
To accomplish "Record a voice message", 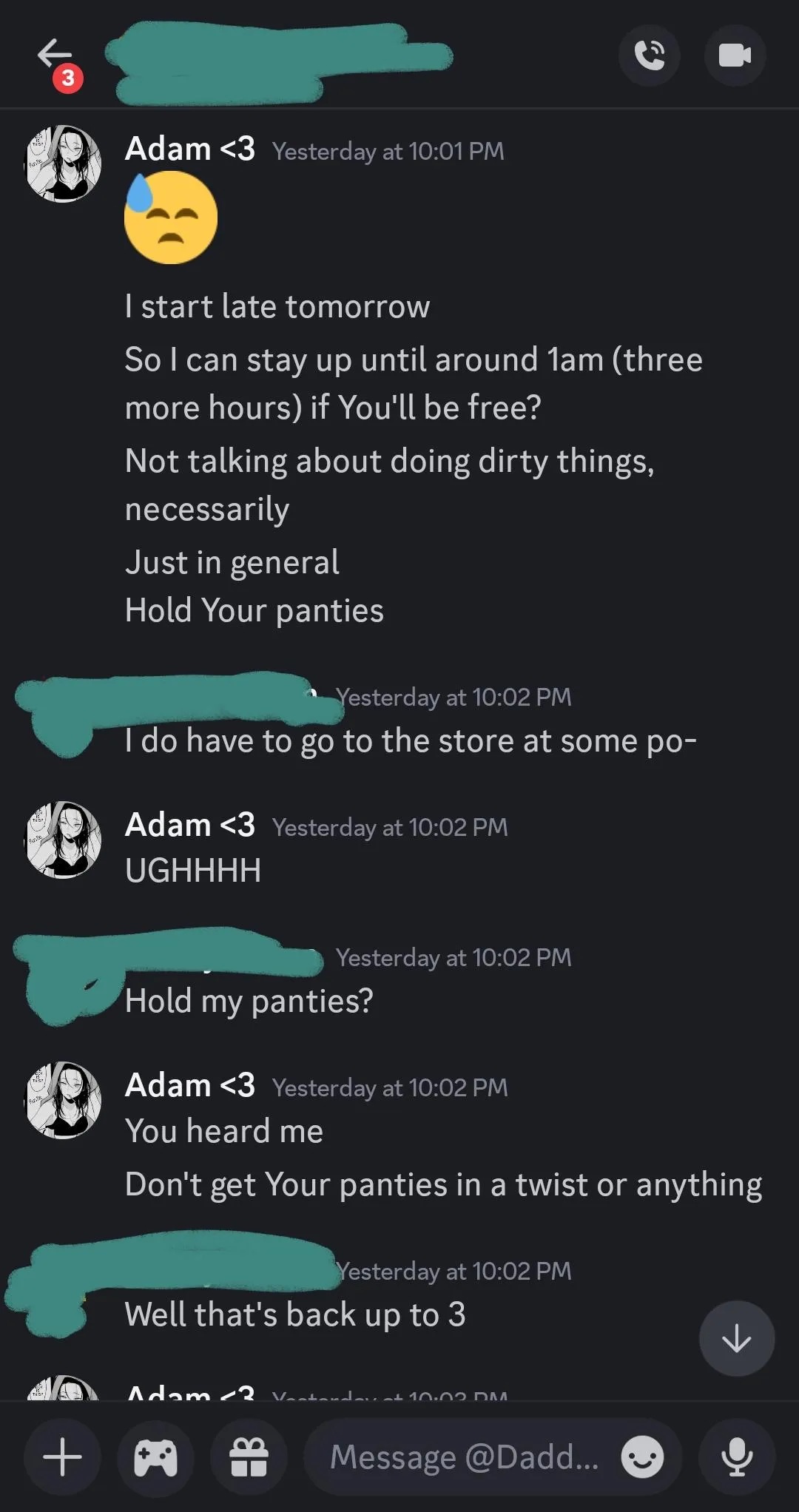I will point(737,1457).
